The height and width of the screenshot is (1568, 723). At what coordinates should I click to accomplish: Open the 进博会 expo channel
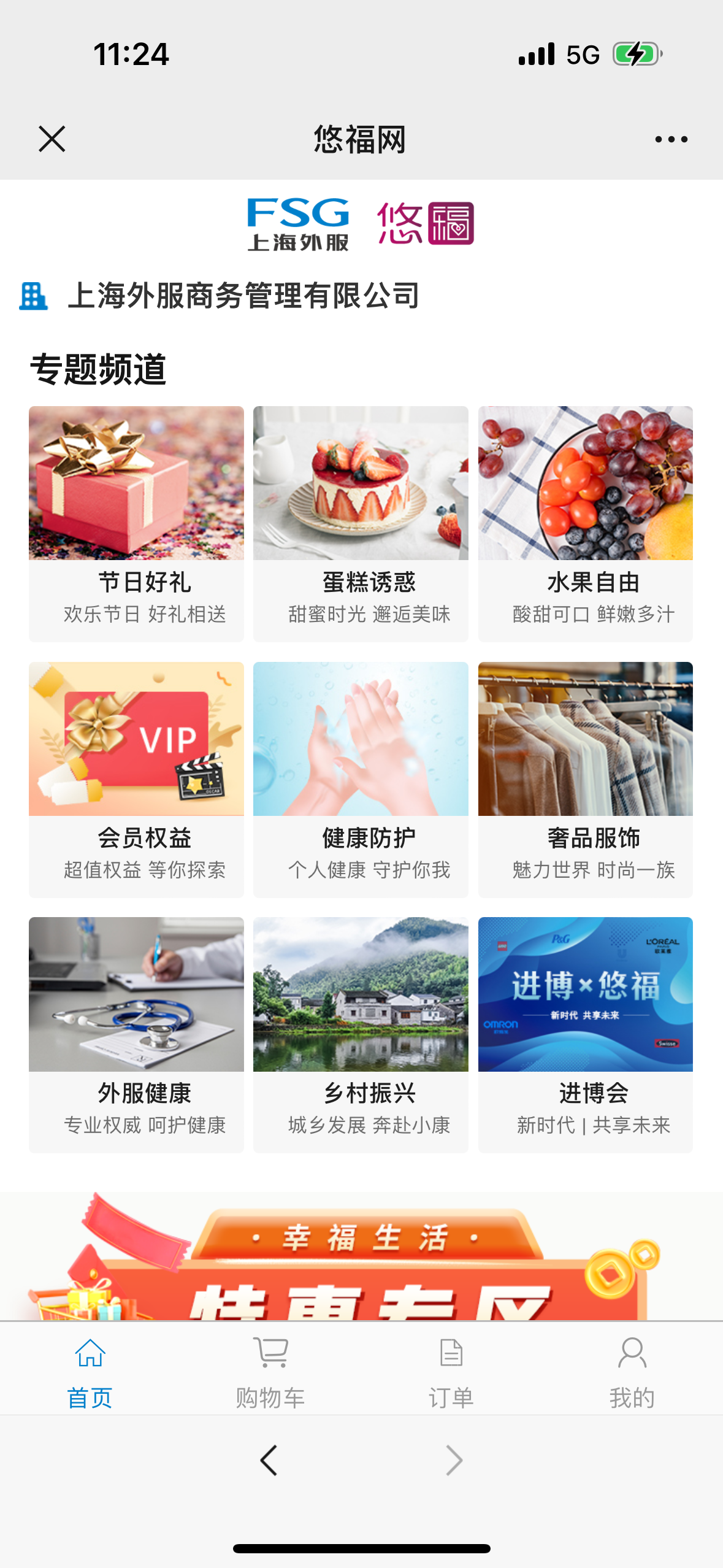click(585, 1034)
